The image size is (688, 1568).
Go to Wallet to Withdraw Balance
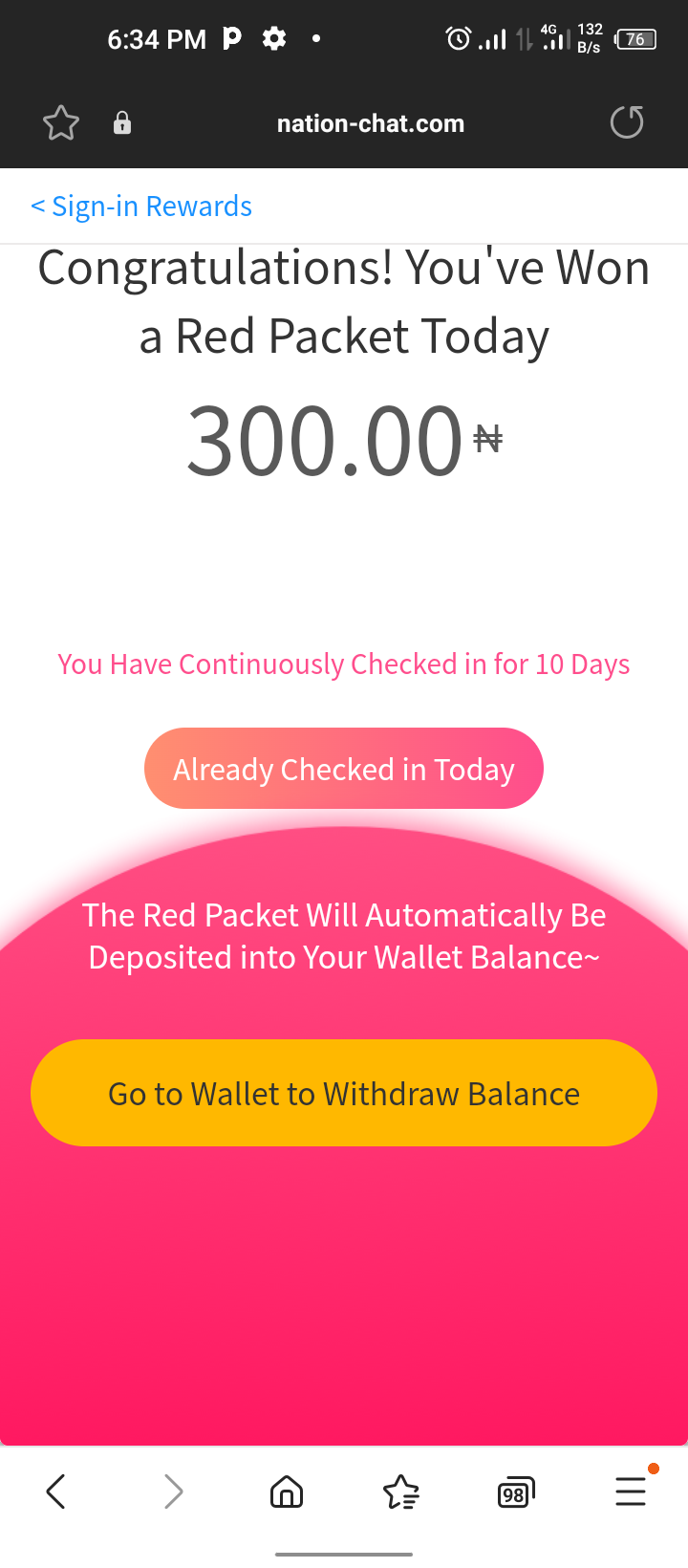[x=344, y=1093]
